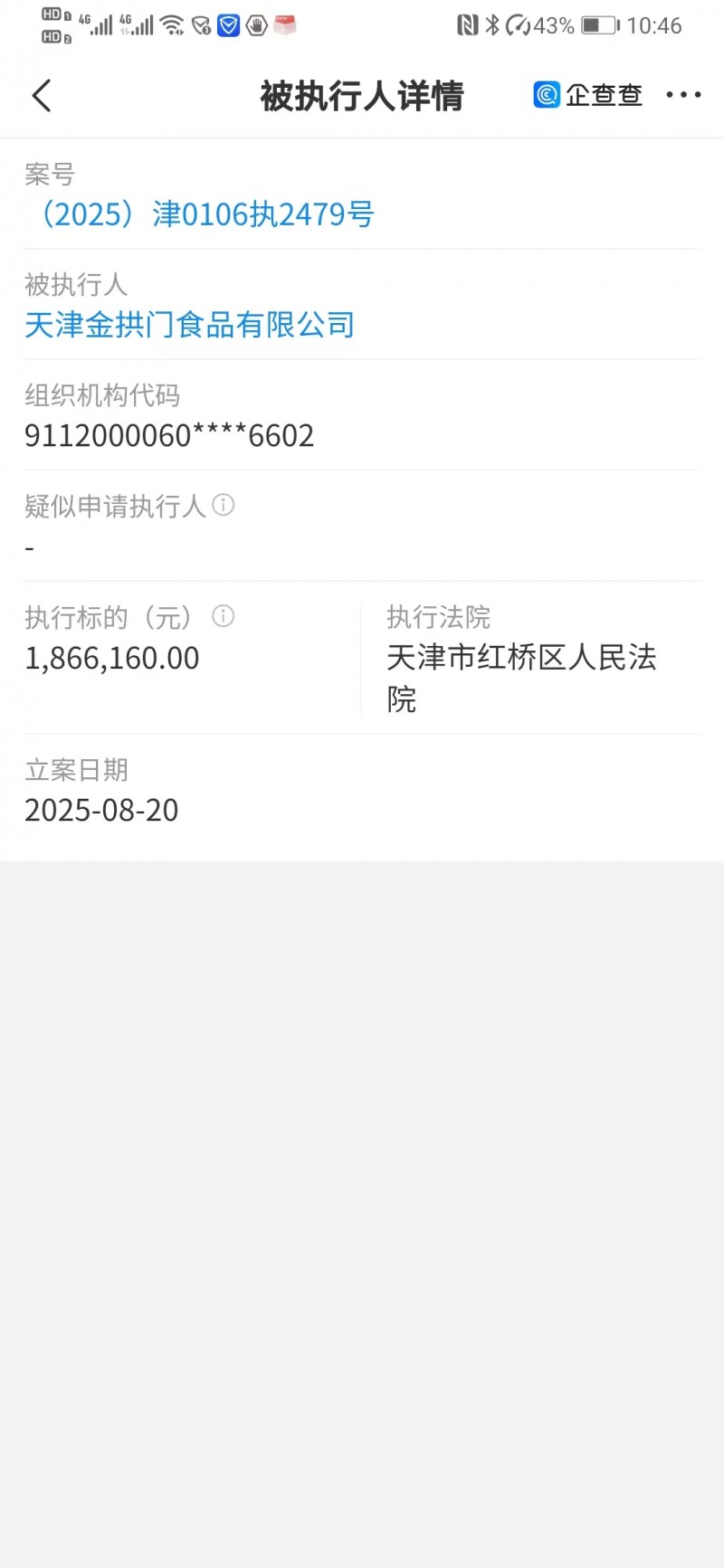Tap the NFC icon in the status bar
Image resolution: width=724 pixels, height=1568 pixels.
(465, 25)
